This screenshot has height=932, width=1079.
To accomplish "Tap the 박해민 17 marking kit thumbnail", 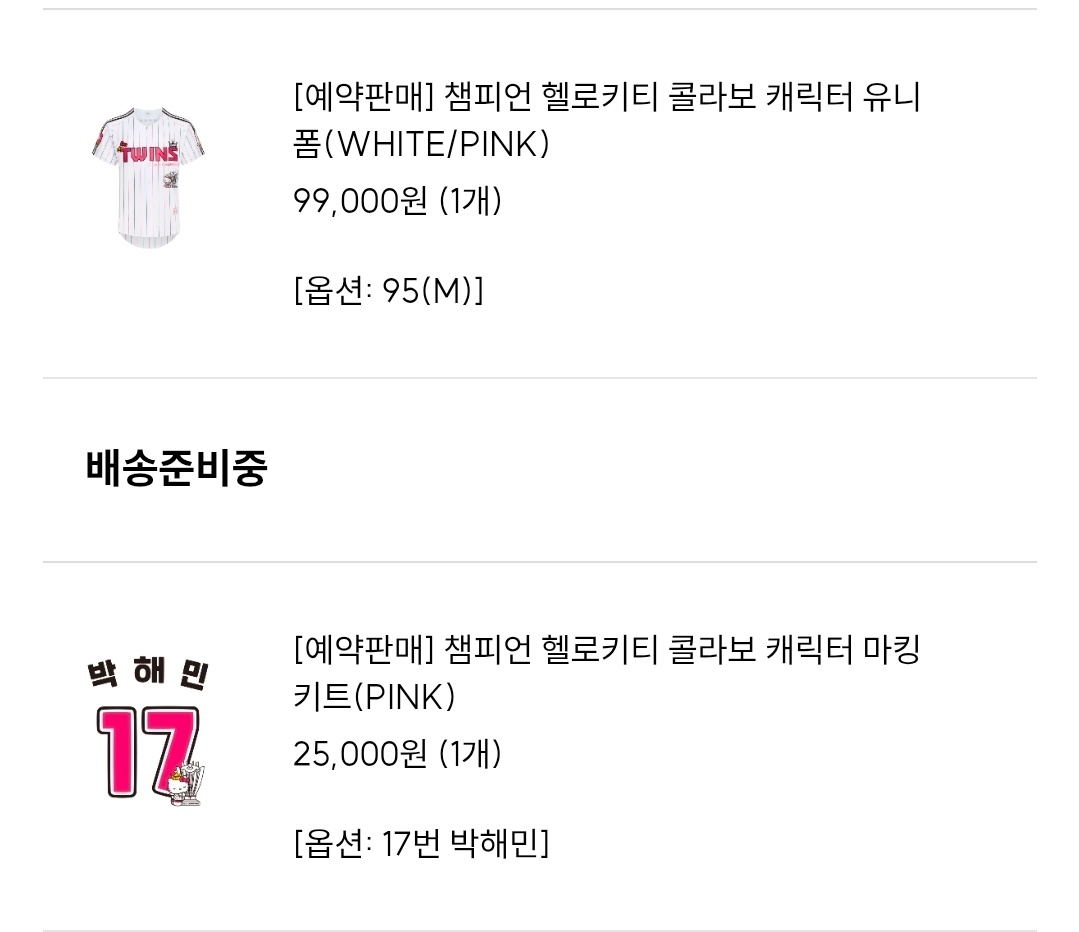I will [148, 730].
